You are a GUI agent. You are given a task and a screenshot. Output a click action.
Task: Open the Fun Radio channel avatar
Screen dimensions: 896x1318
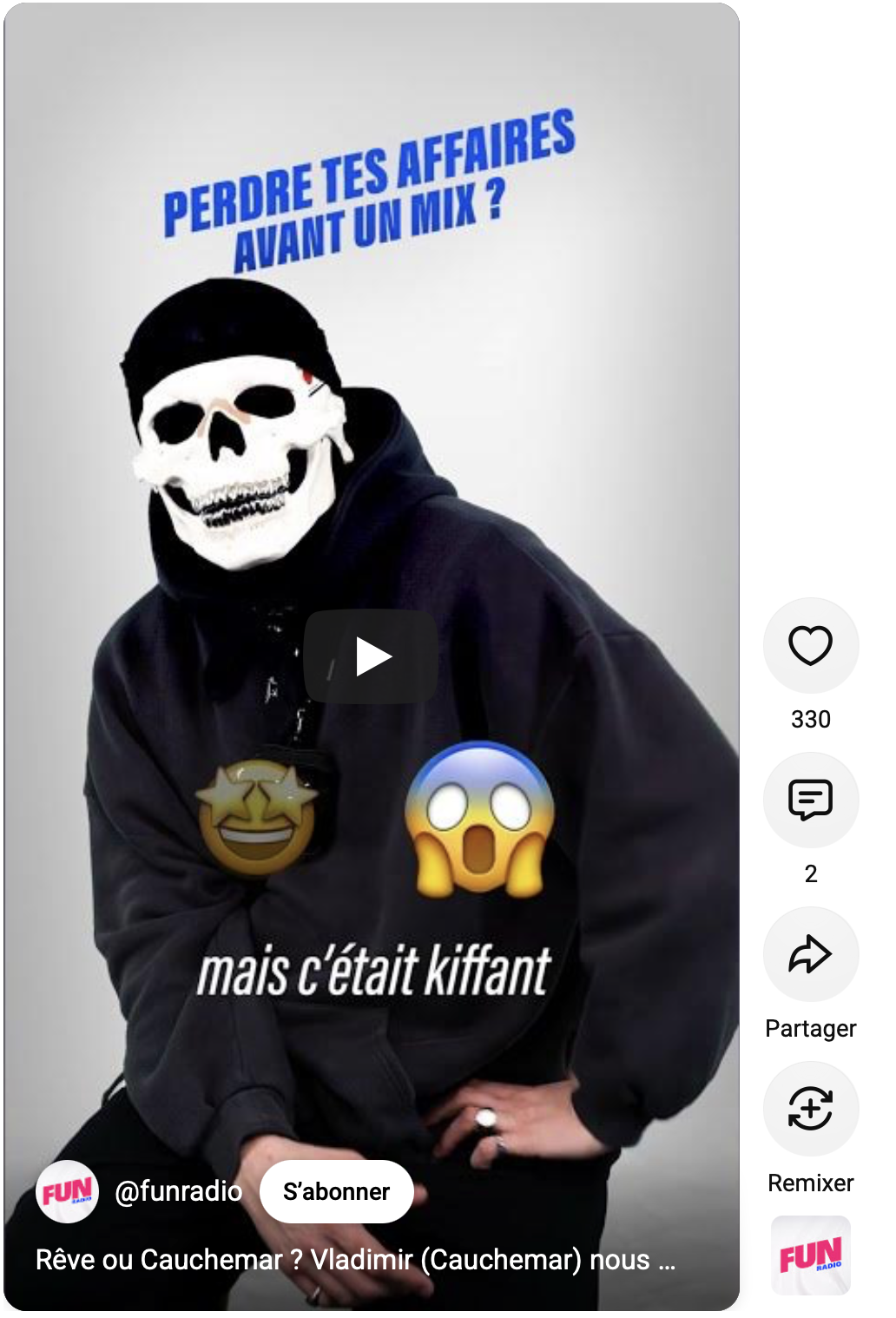tap(67, 1191)
